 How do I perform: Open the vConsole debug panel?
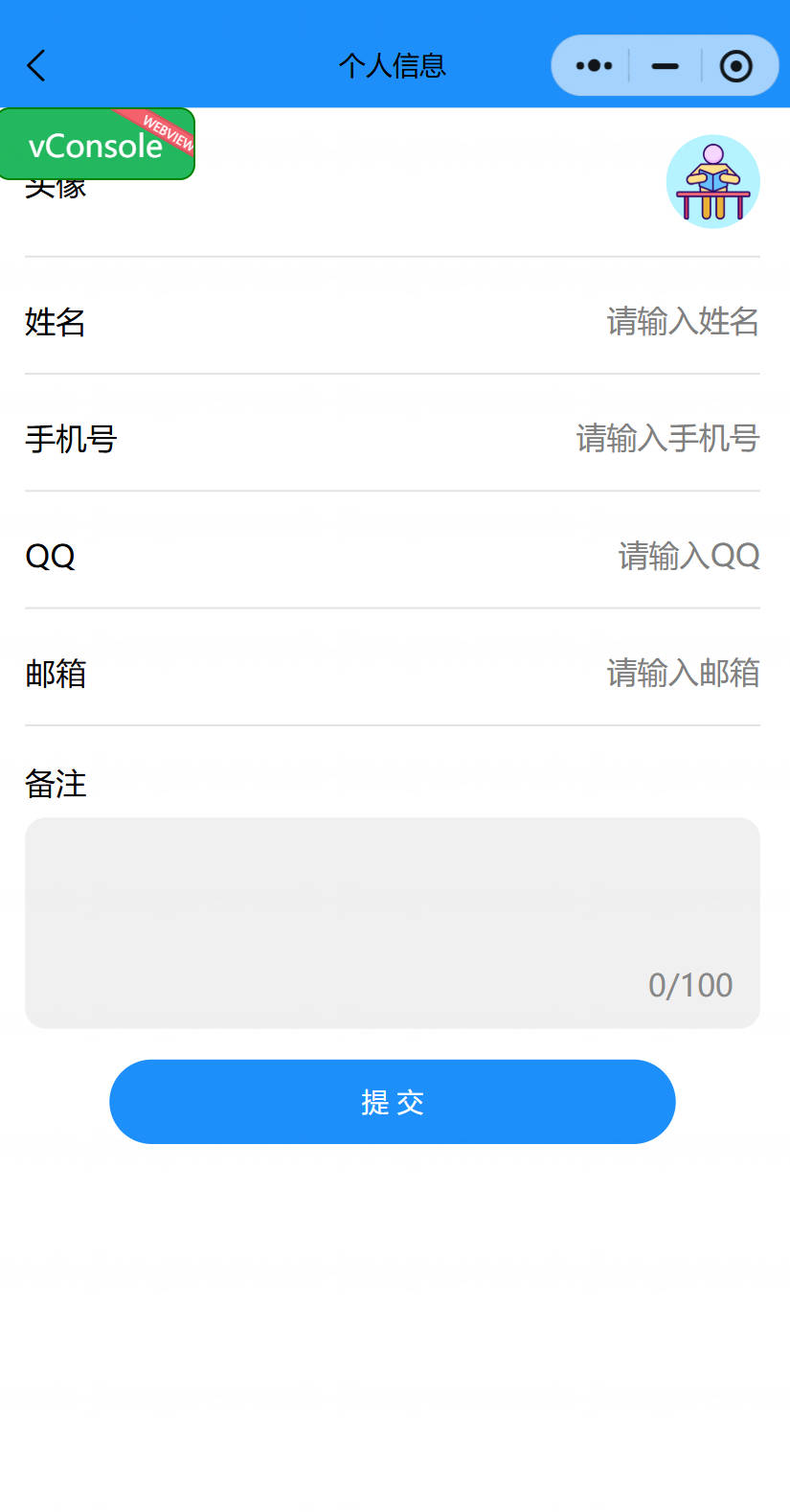[x=97, y=144]
